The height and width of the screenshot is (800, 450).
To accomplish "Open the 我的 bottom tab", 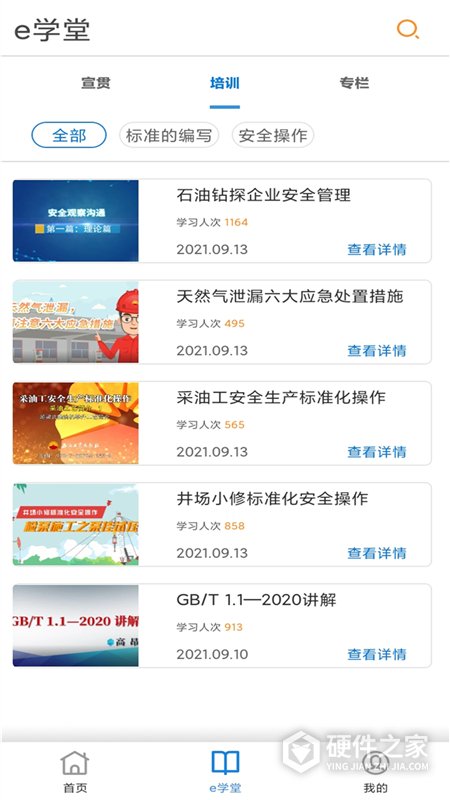I will pos(375,772).
